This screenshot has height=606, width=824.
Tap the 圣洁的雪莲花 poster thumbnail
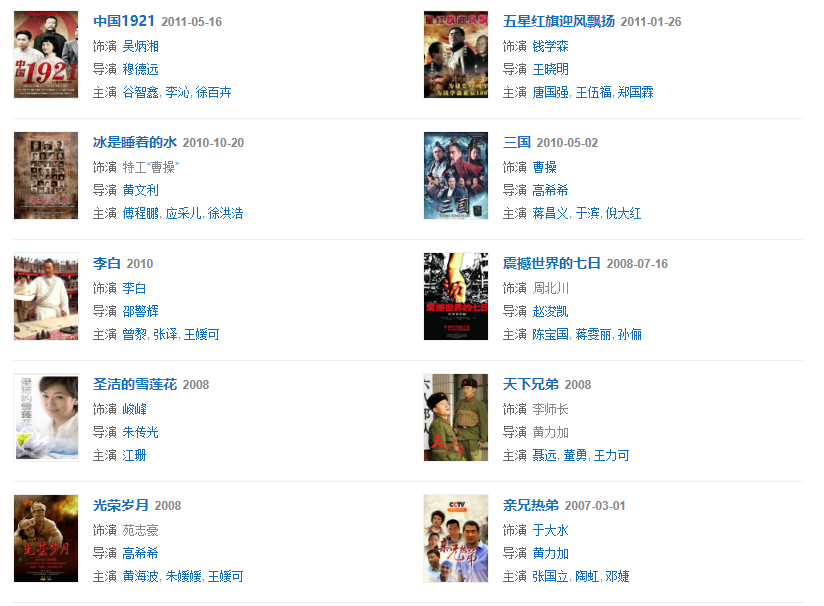point(46,418)
